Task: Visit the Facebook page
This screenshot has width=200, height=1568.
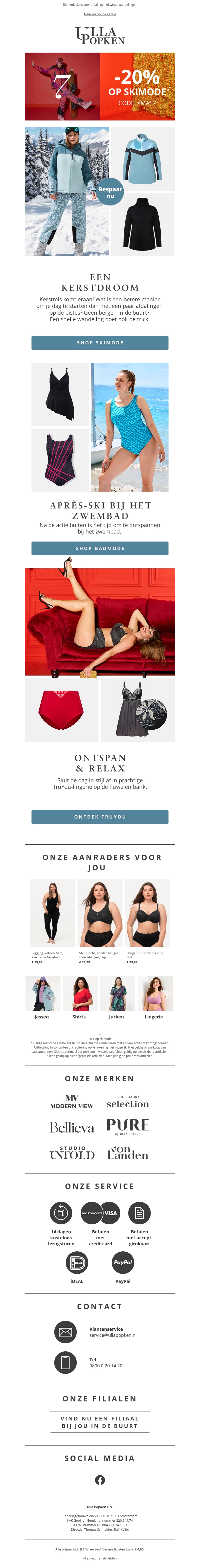Action: [x=100, y=1480]
